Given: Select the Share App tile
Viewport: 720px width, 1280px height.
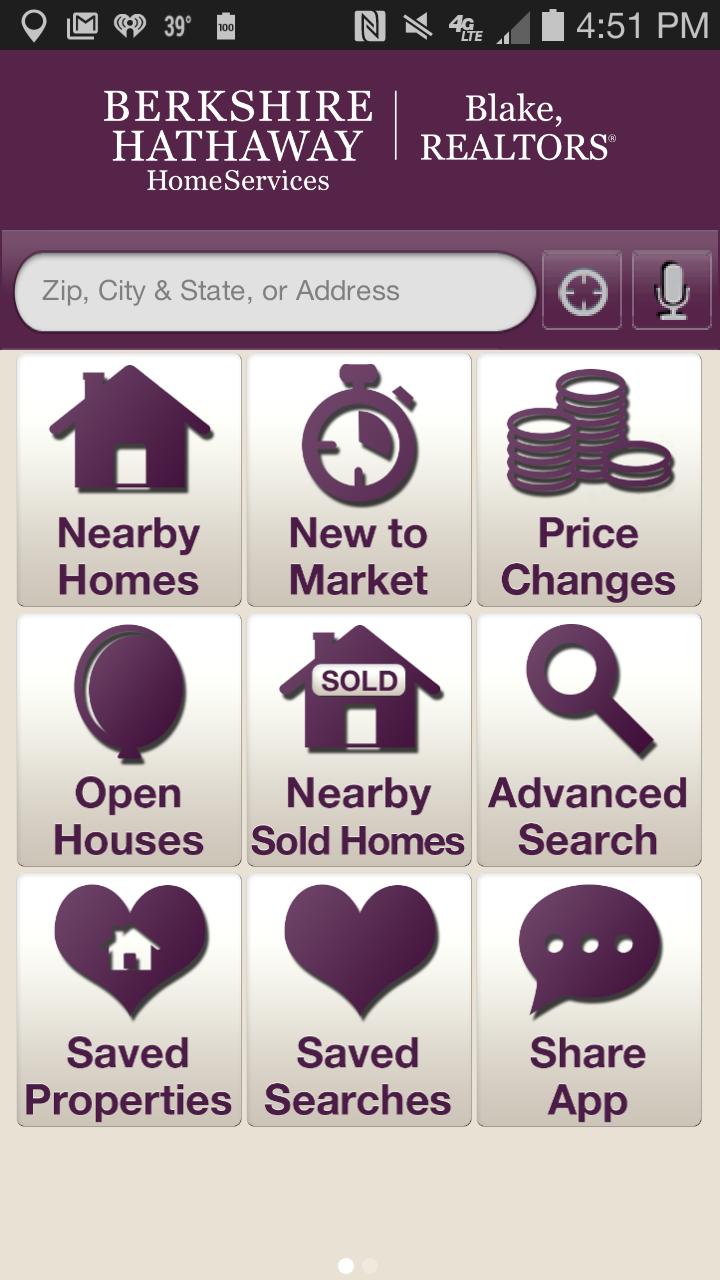Looking at the screenshot, I should point(589,1000).
